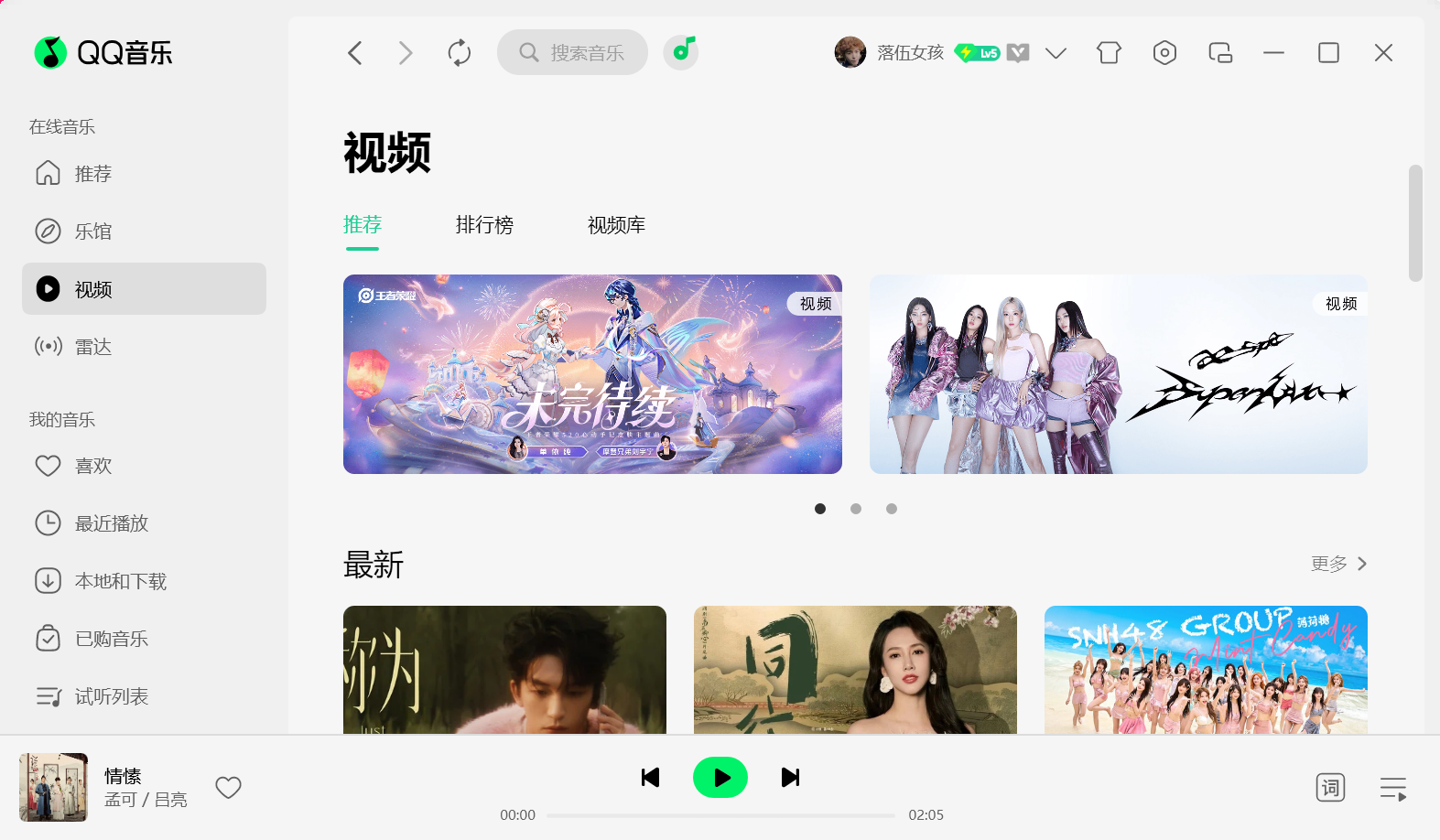Go back to the previous page

pos(355,53)
